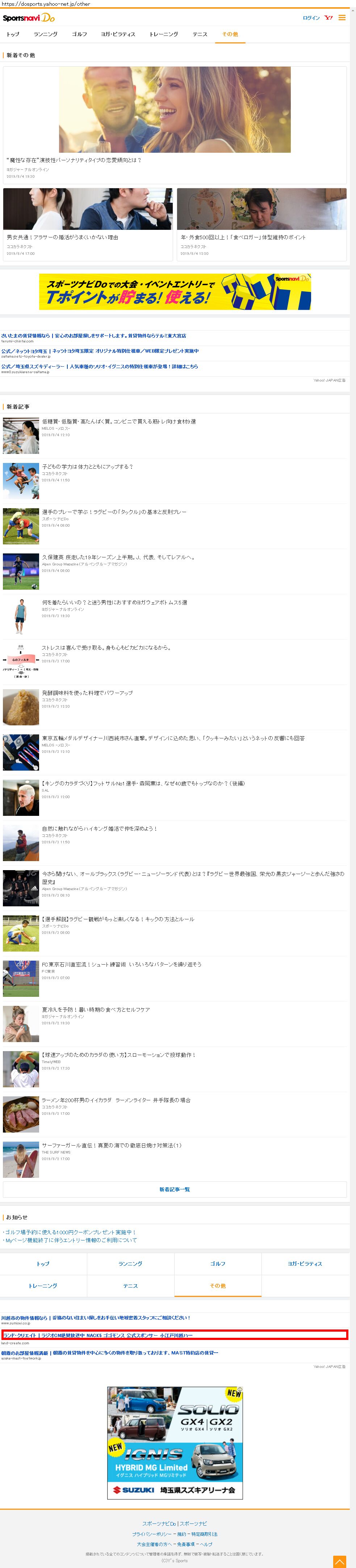
Task: Jump back to top with arrow button
Action: [x=340, y=1561]
